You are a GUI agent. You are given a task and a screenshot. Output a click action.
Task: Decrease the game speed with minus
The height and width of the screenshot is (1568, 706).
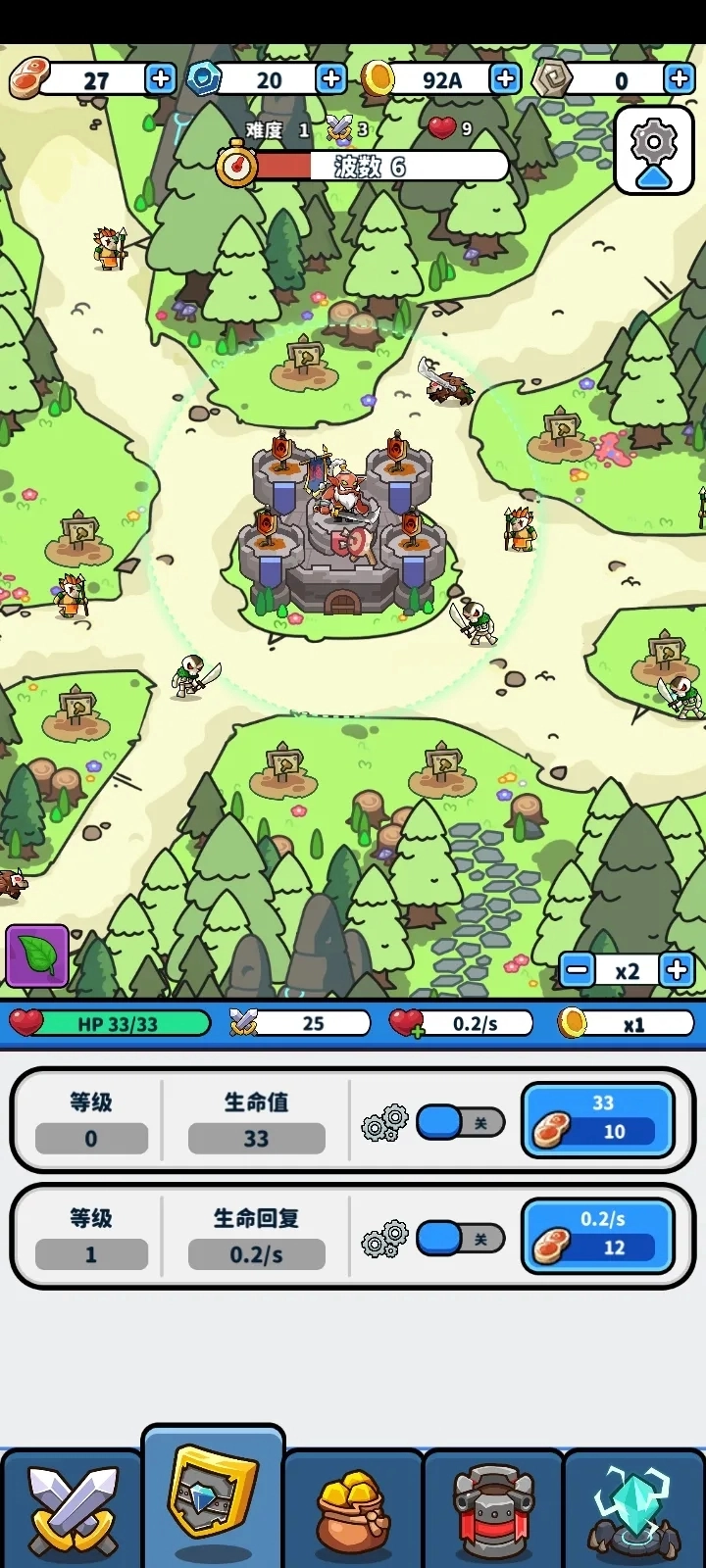point(578,970)
